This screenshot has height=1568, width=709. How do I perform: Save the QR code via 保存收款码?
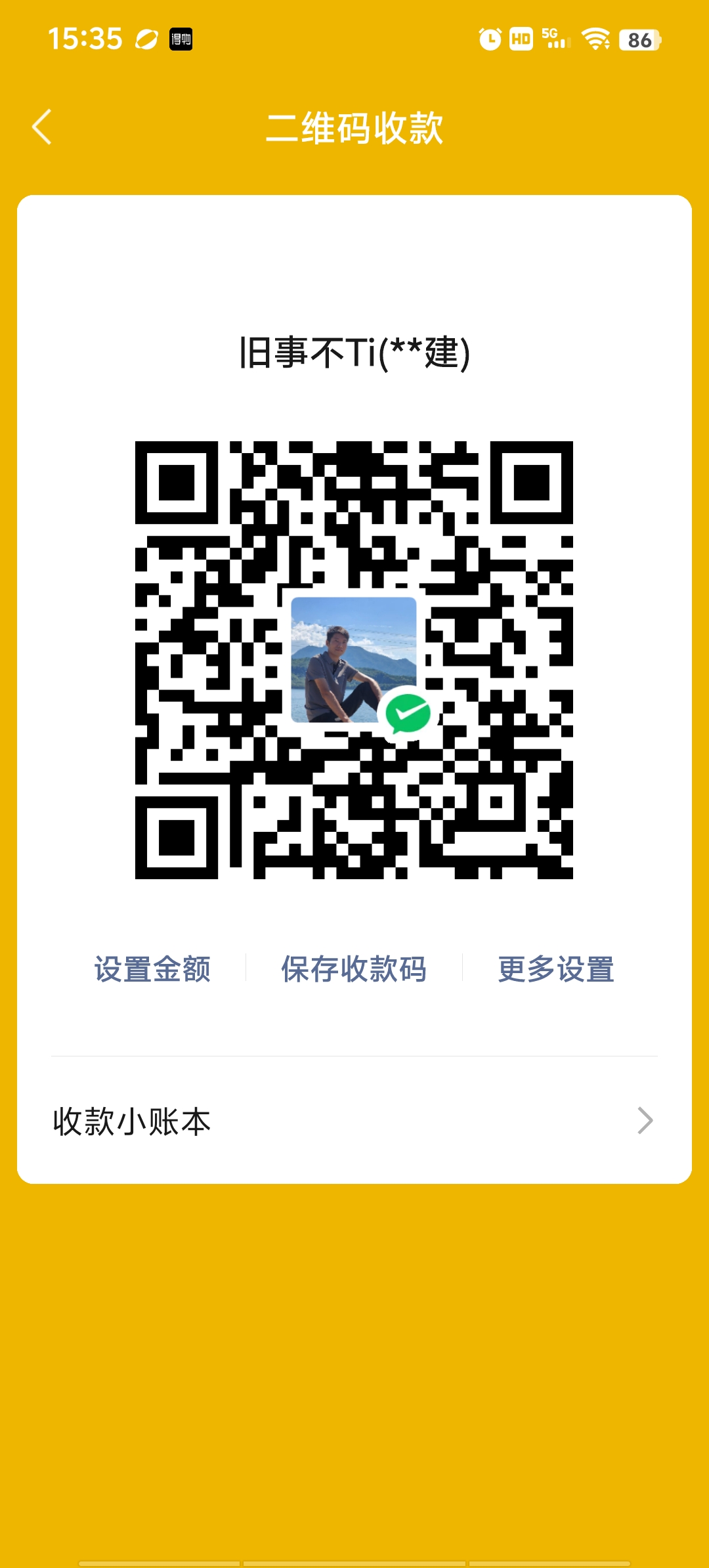[x=354, y=969]
